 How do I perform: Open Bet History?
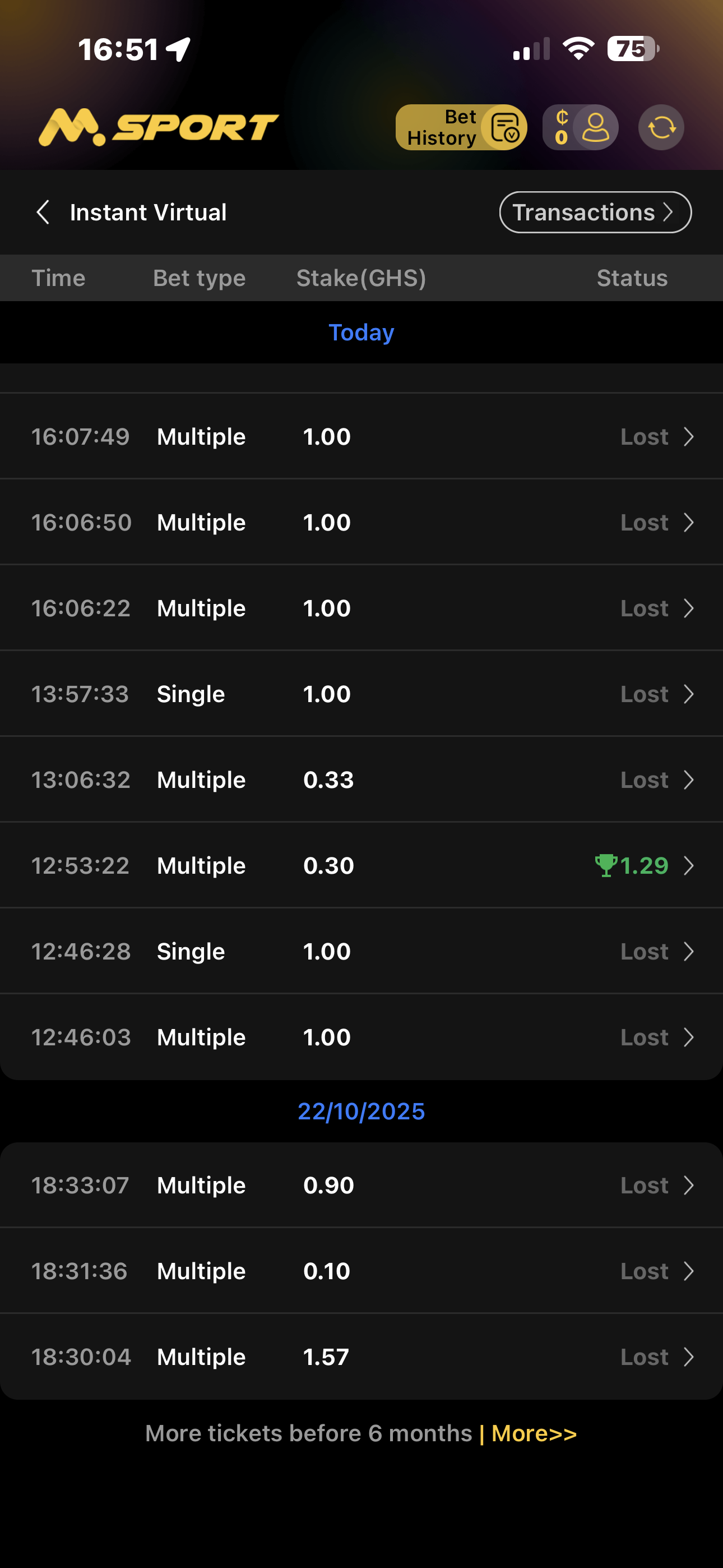pos(461,127)
